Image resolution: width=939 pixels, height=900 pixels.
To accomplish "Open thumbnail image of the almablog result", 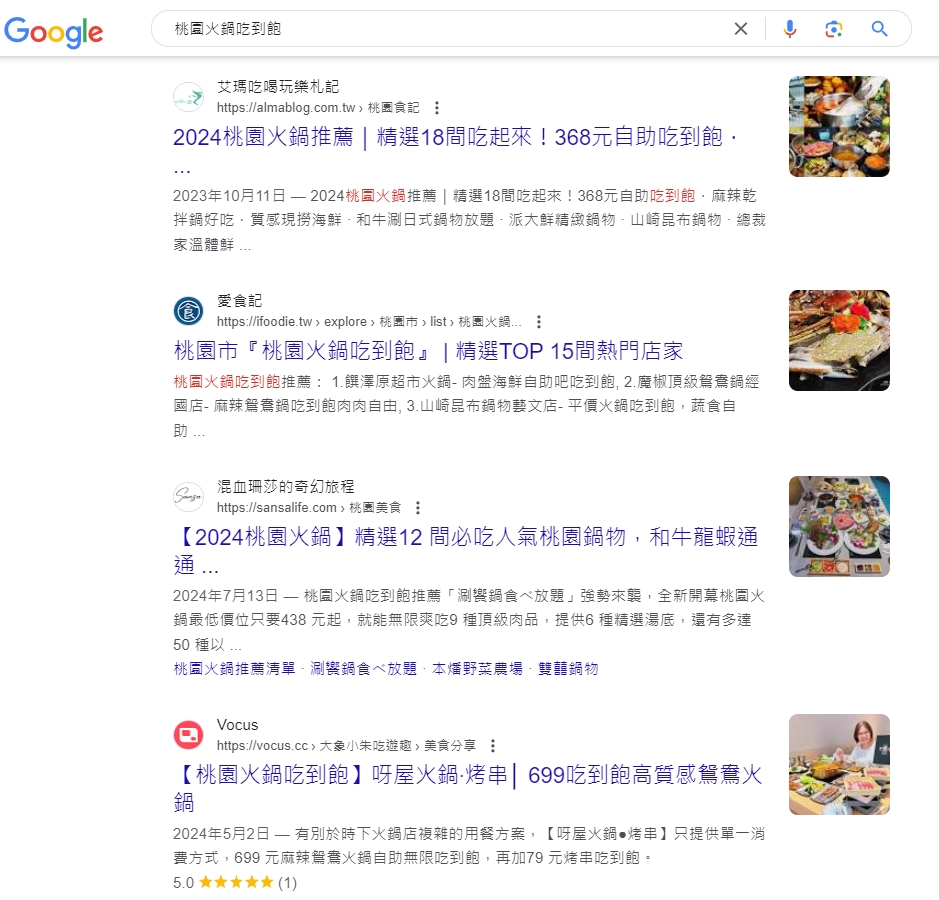I will 838,126.
